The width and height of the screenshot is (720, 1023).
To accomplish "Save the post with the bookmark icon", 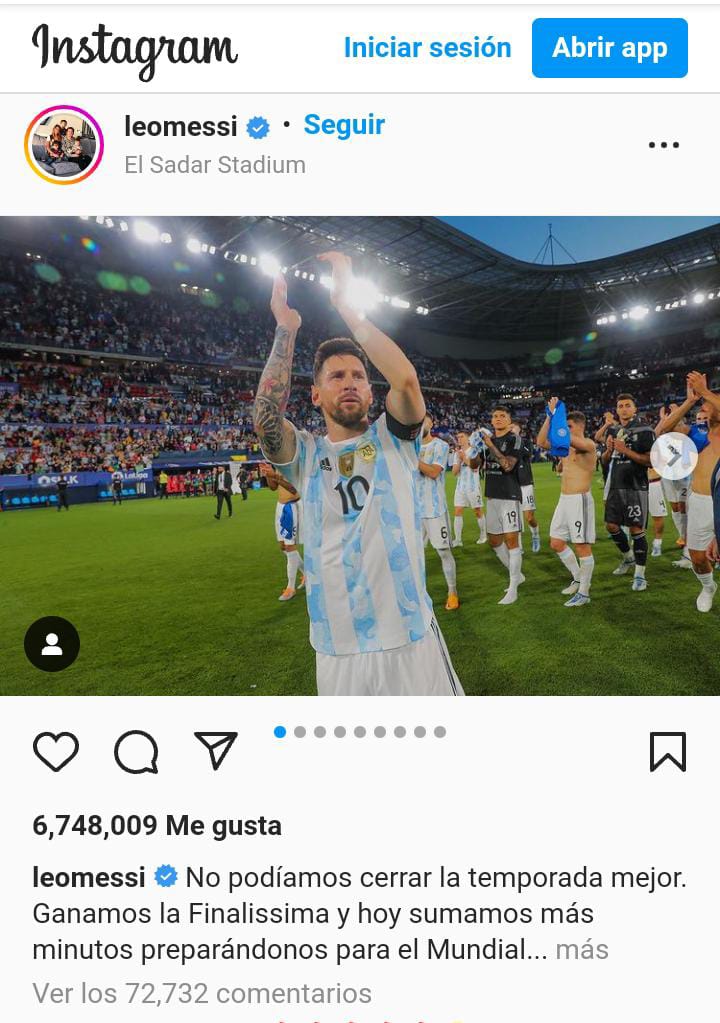I will click(x=668, y=752).
